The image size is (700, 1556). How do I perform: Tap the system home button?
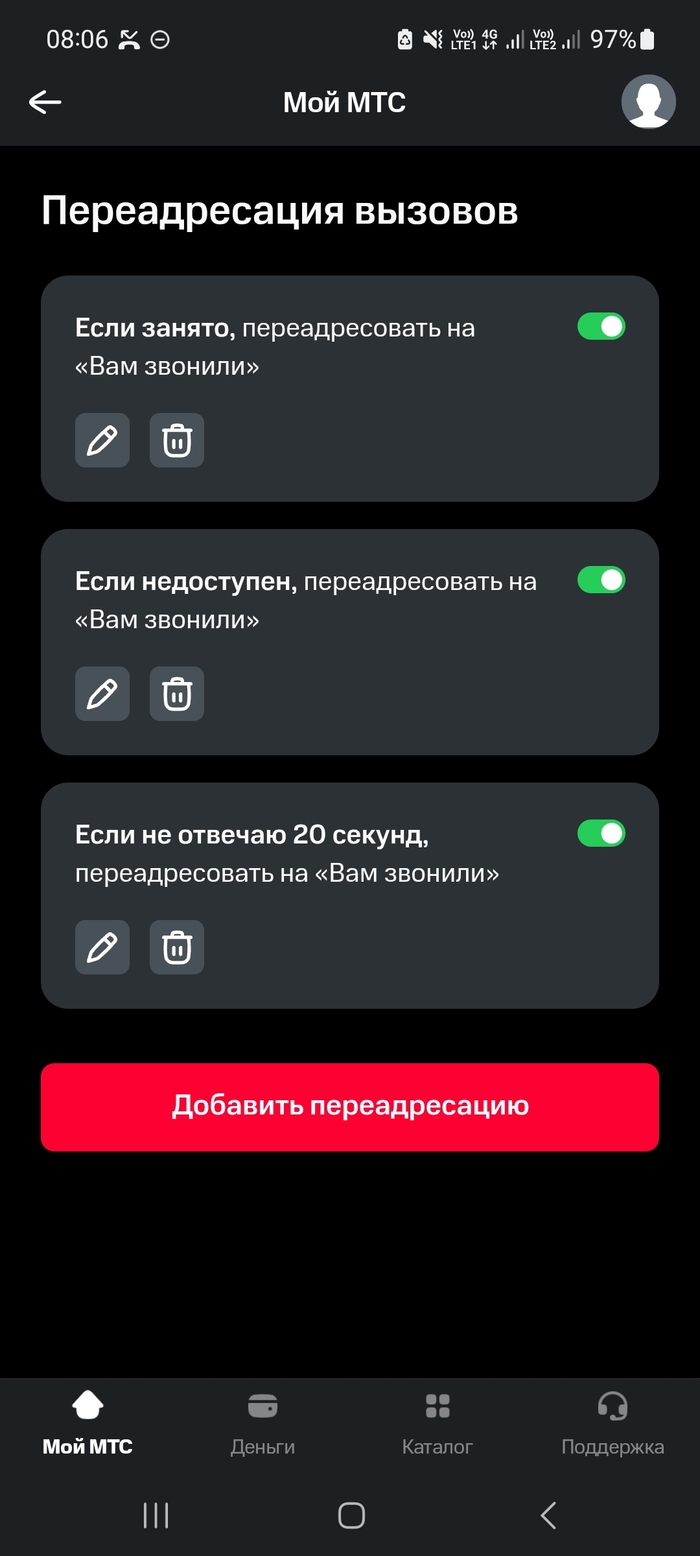(351, 1515)
